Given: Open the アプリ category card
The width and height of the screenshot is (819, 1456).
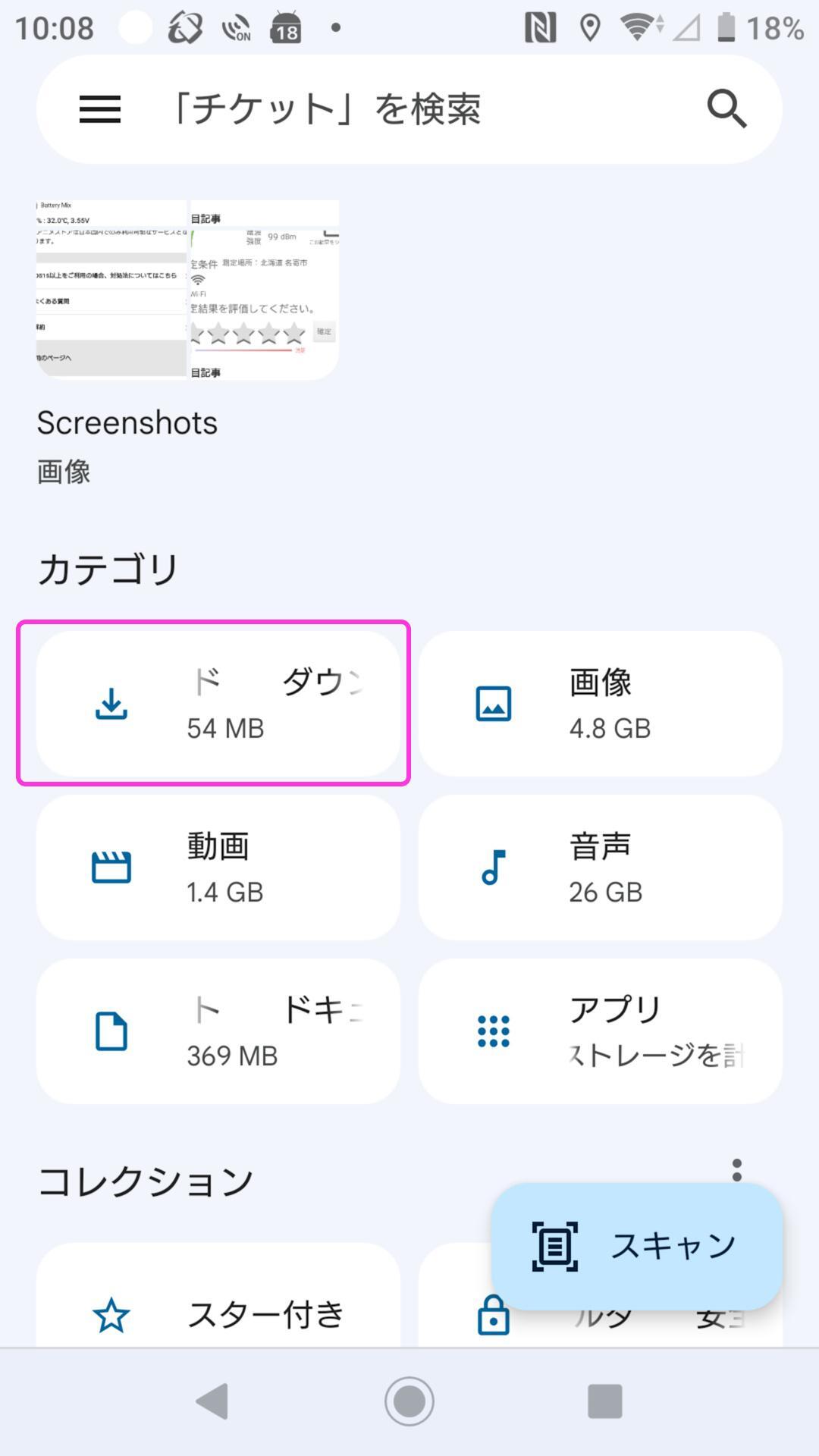Looking at the screenshot, I should tap(601, 1031).
